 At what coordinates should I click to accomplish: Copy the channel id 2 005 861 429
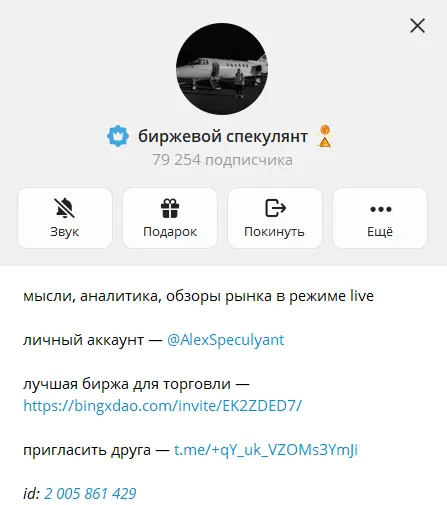[90, 494]
